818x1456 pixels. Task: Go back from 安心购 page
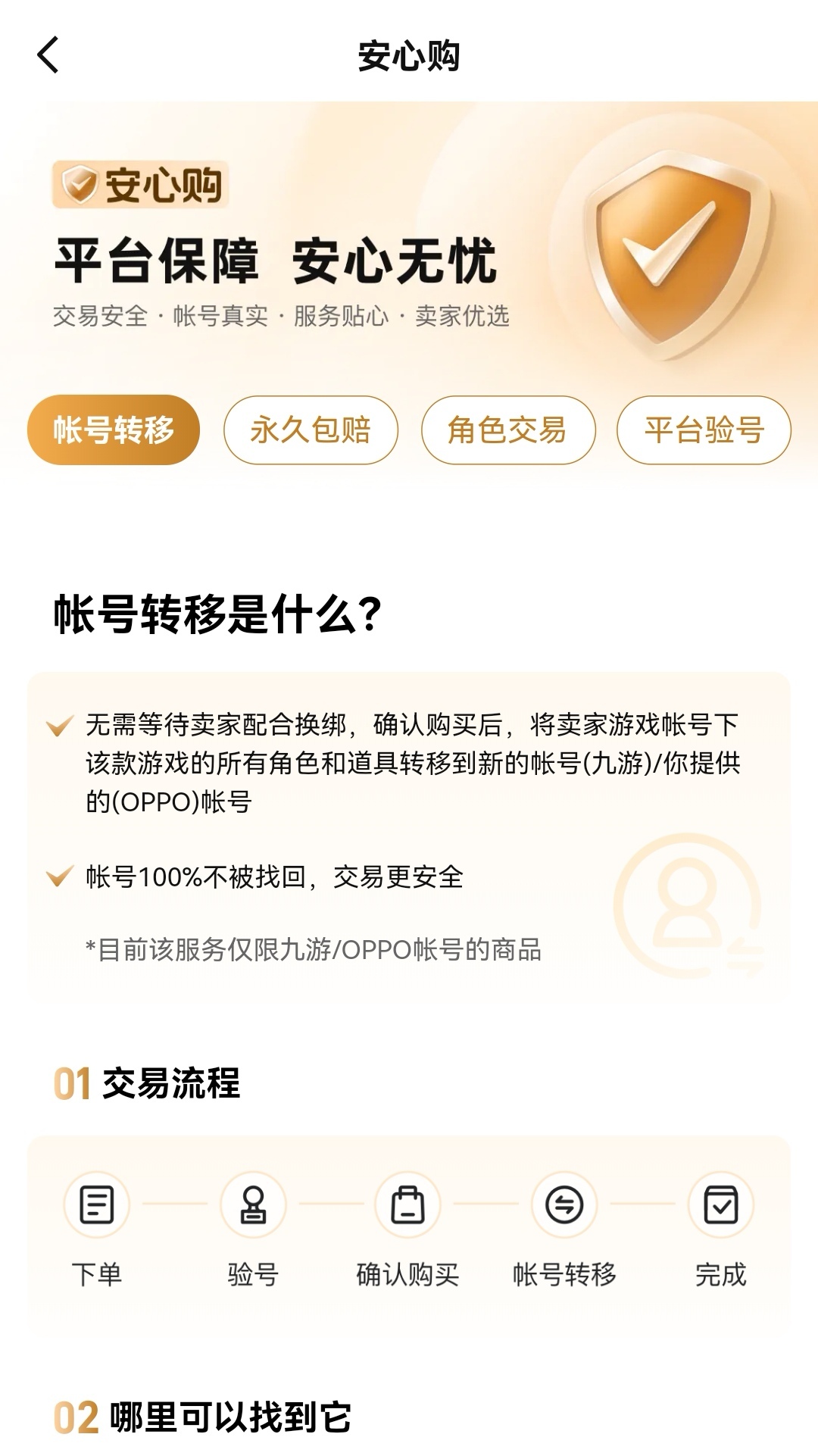tap(48, 55)
